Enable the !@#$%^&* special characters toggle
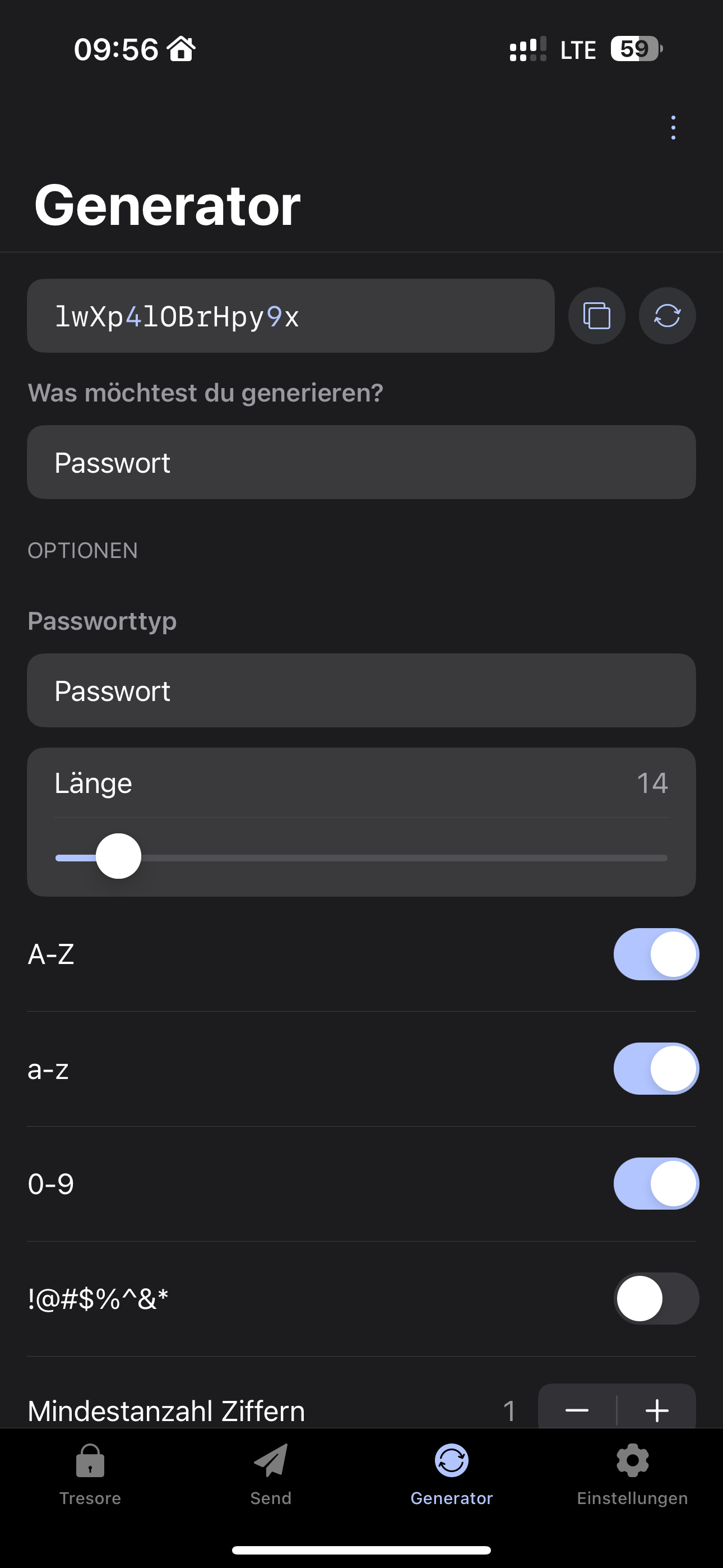 (655, 1298)
